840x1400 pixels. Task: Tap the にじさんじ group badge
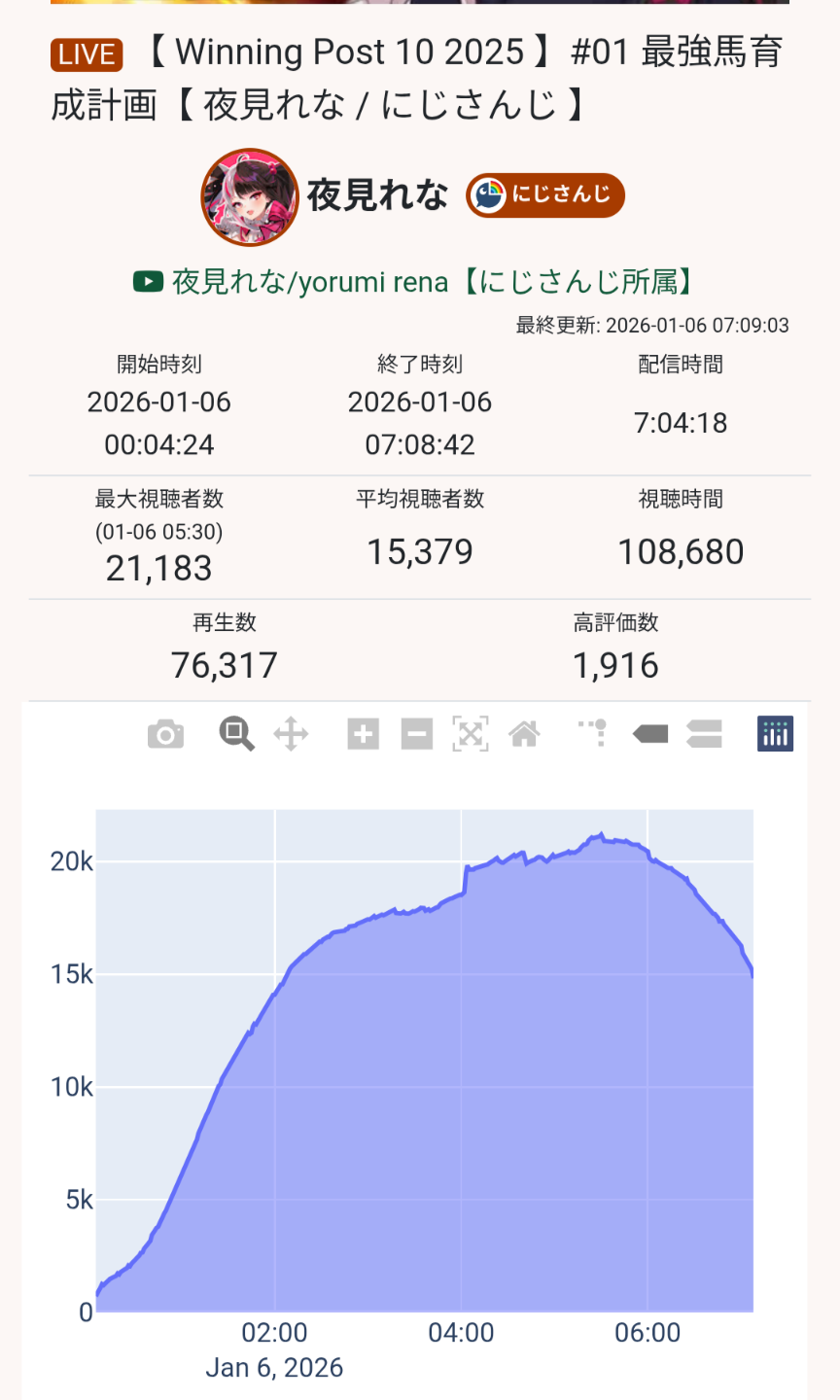[545, 195]
